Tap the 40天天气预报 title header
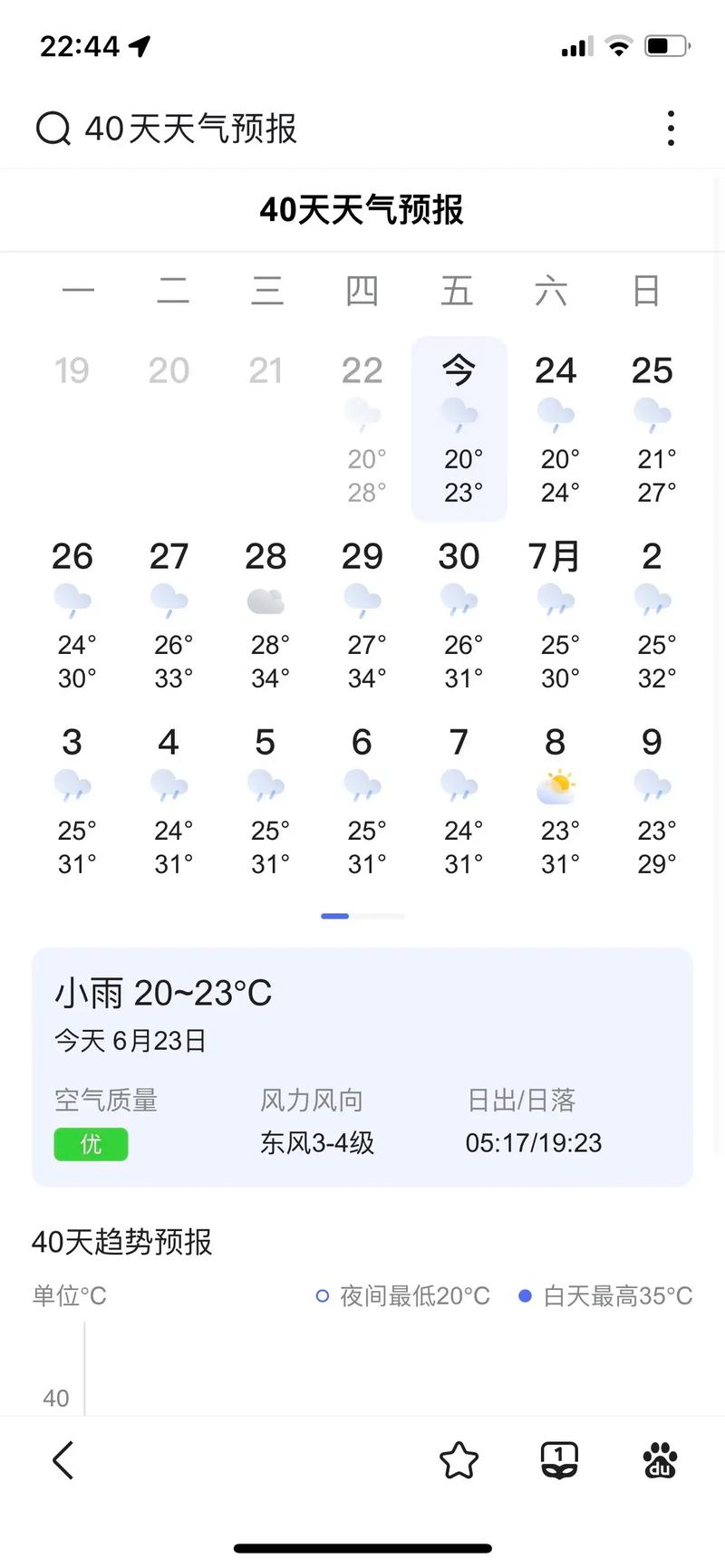725x1568 pixels. pos(362,209)
